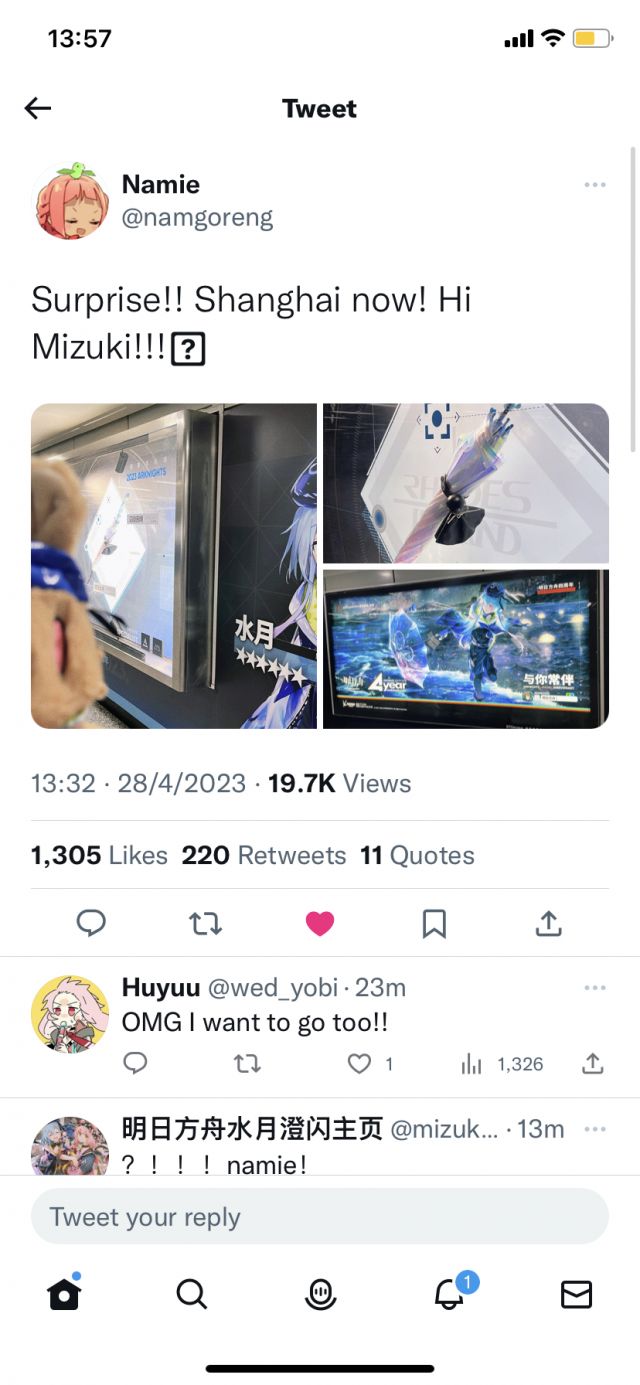This screenshot has width=640, height=1385.
Task: Open the Notifications bell tab
Action: (x=449, y=1295)
